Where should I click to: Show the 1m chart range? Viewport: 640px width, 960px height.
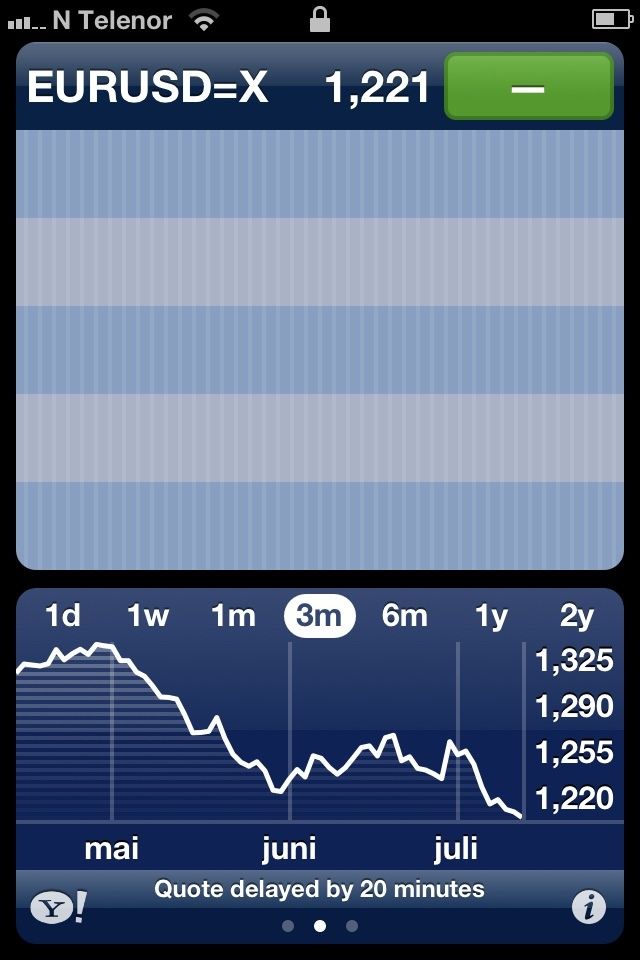click(233, 616)
